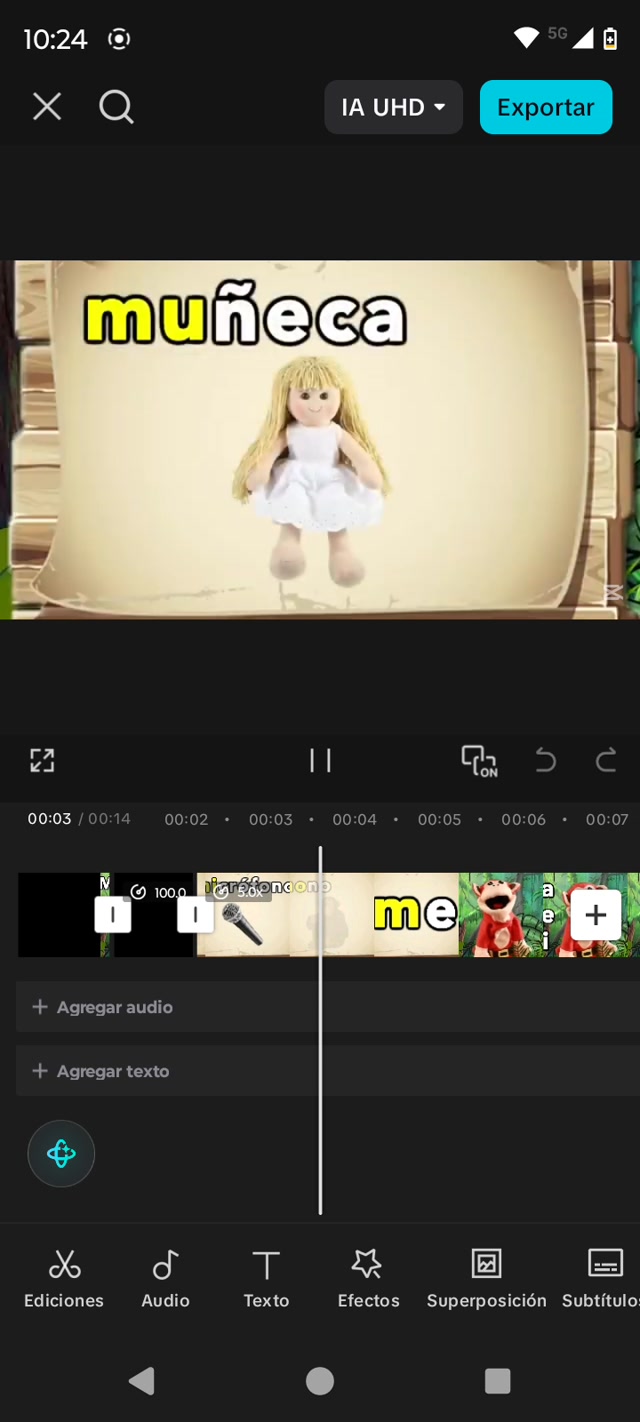Open the Superposición tool
Screen dimensions: 640x1422
[x=487, y=1279]
